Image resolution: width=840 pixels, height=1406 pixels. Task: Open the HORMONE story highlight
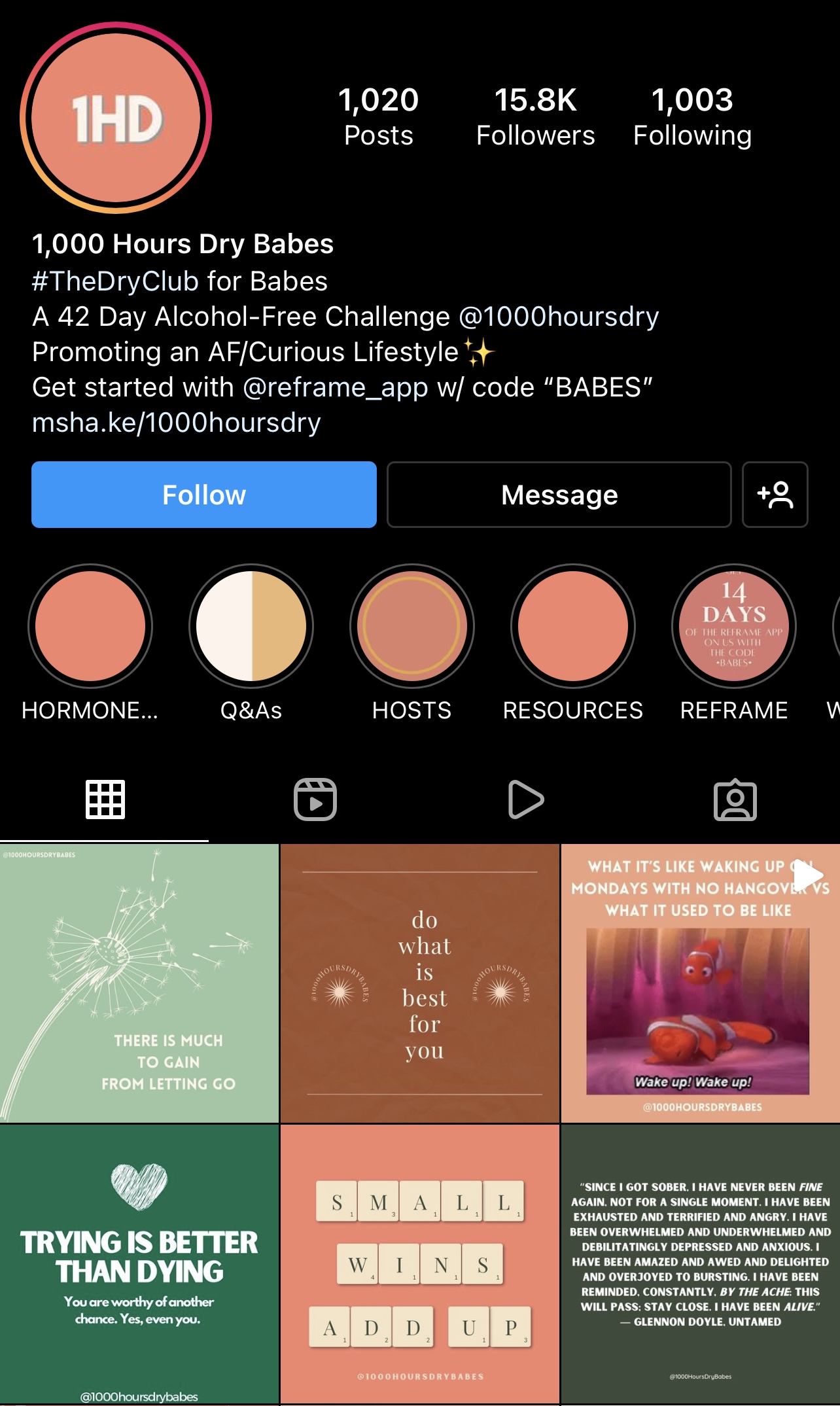point(89,626)
